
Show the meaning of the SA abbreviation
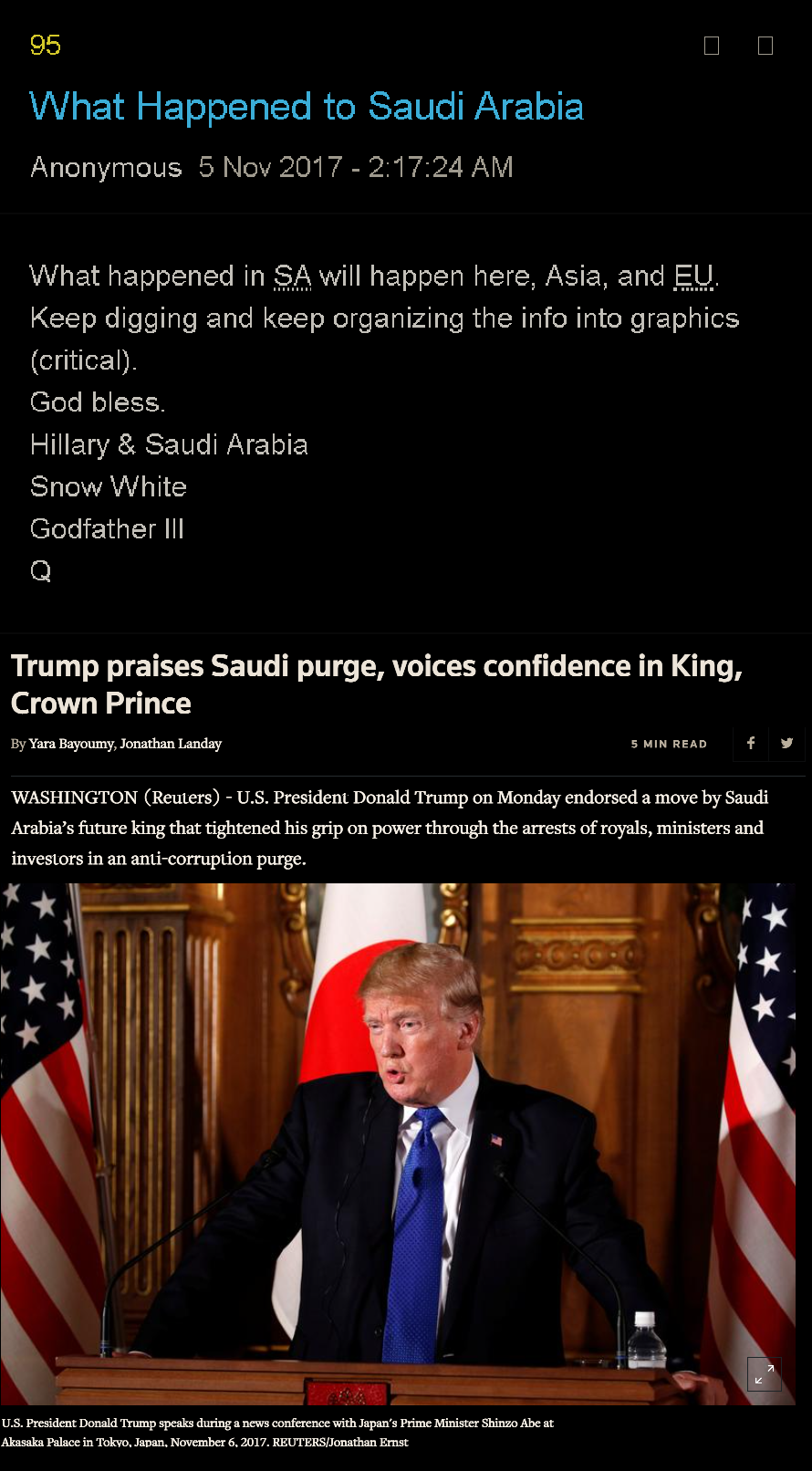[x=292, y=276]
